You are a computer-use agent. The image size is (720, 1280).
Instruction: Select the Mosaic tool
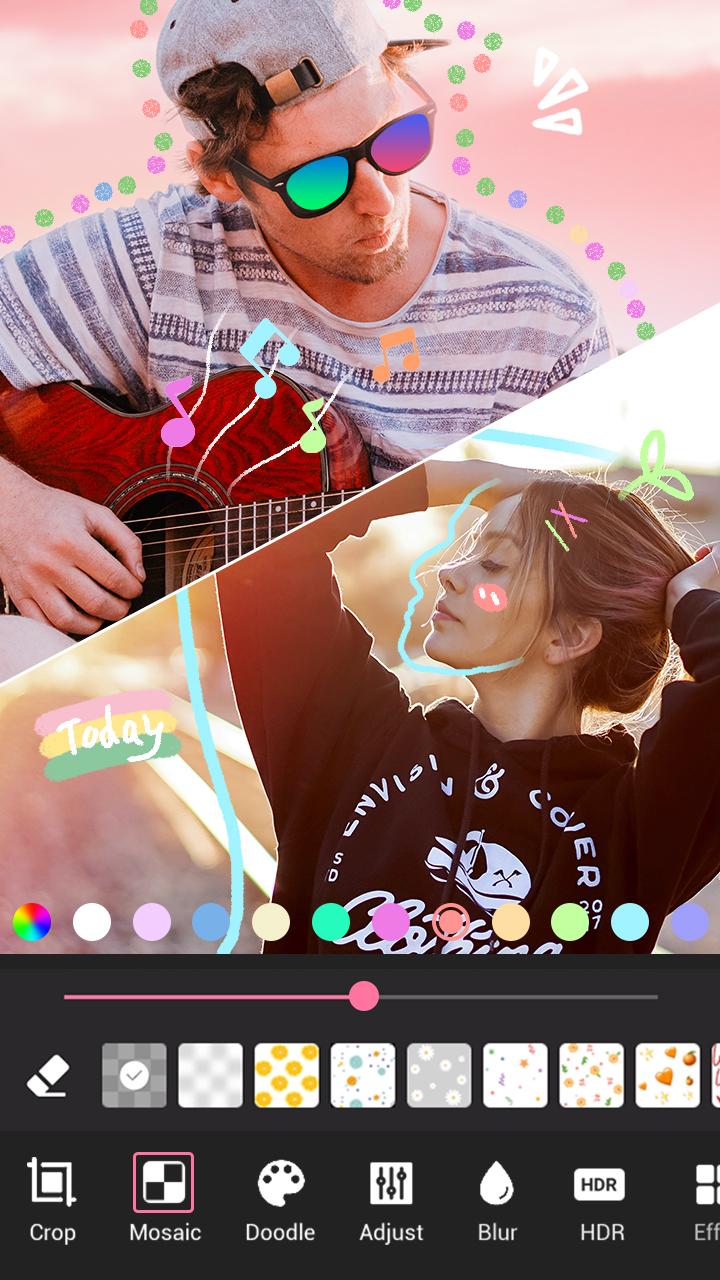(164, 1200)
